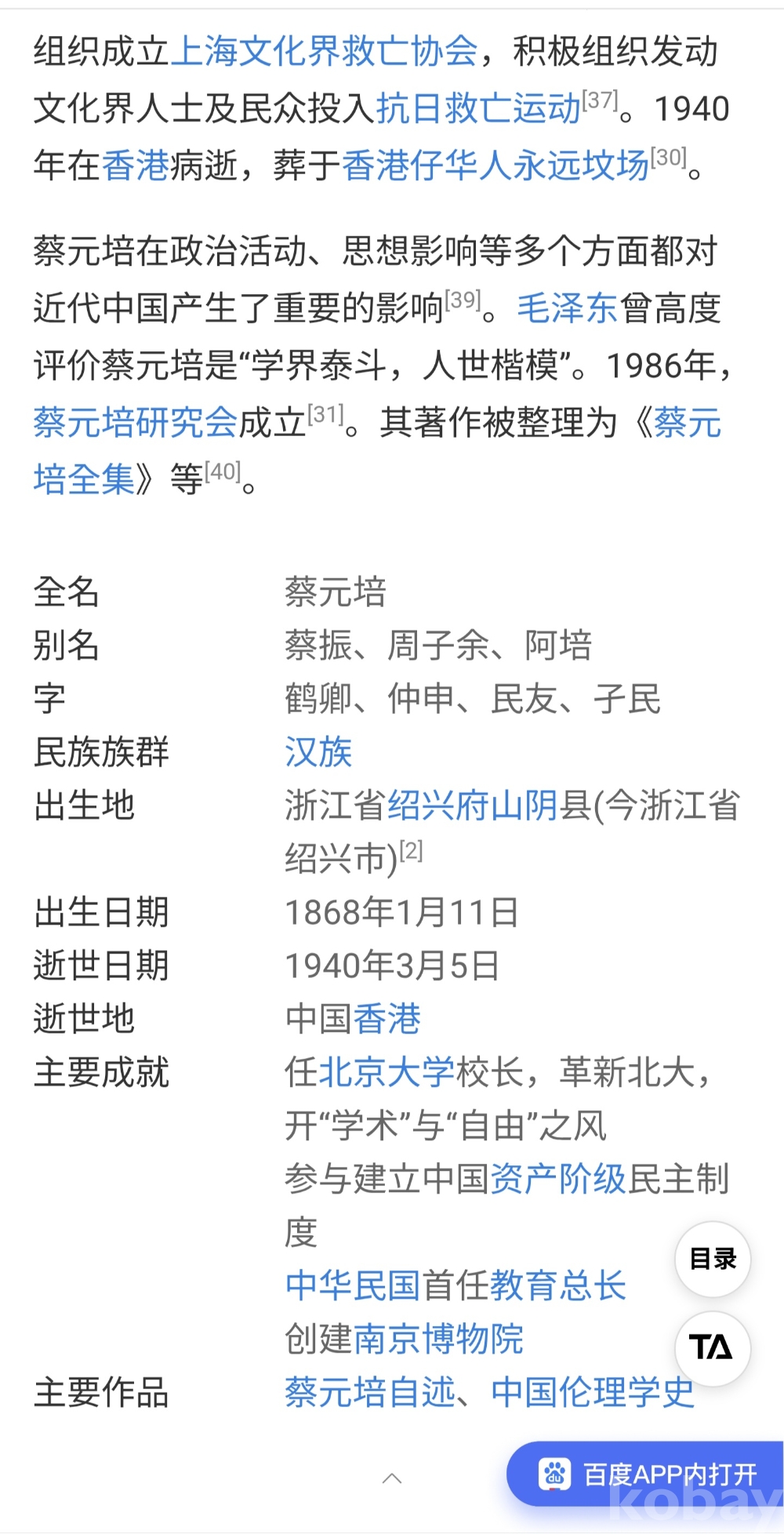Image resolution: width=784 pixels, height=1534 pixels.
Task: Open the 教育总长 link
Action: (x=558, y=1285)
